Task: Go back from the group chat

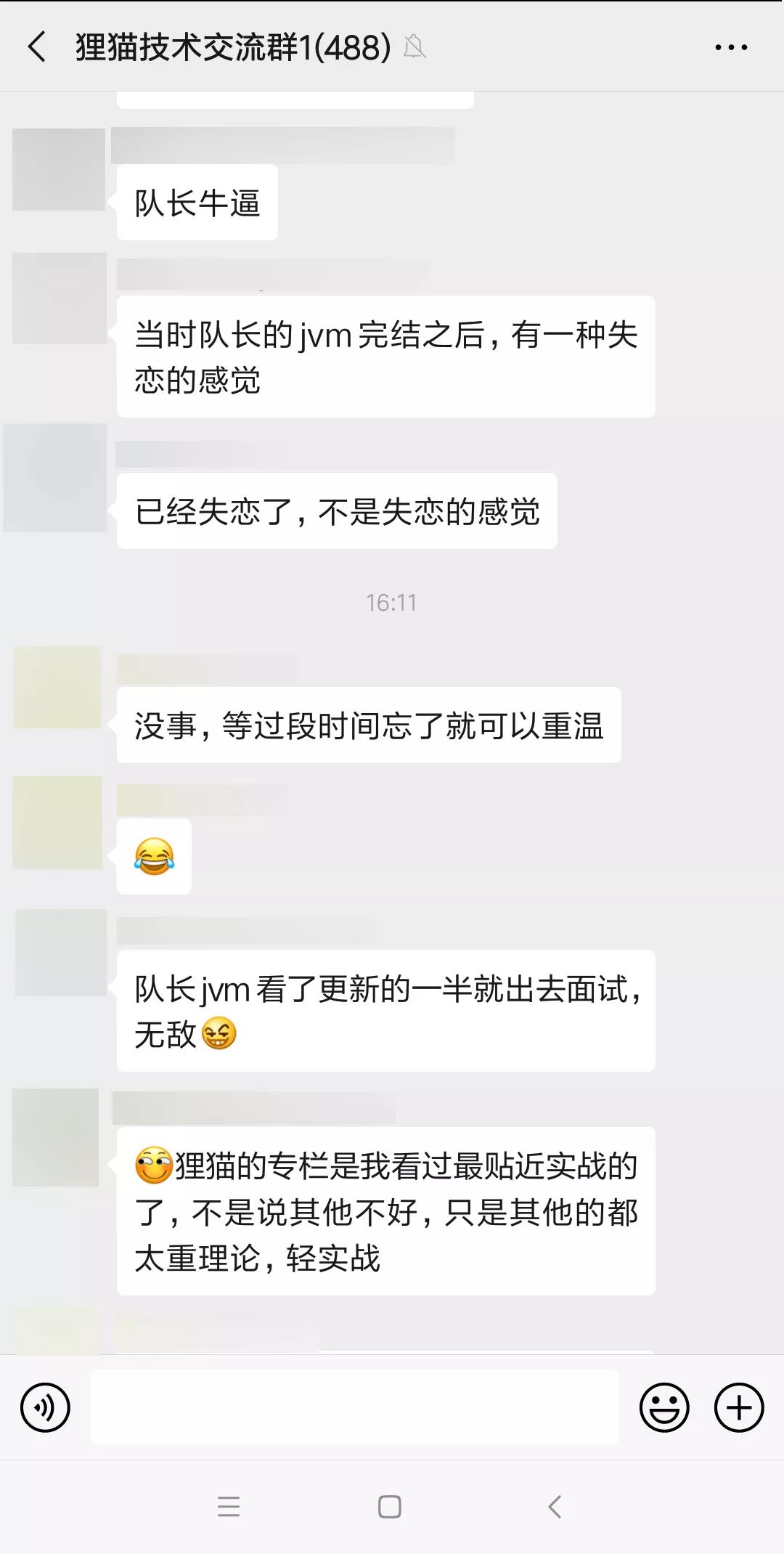Action: coord(36,48)
